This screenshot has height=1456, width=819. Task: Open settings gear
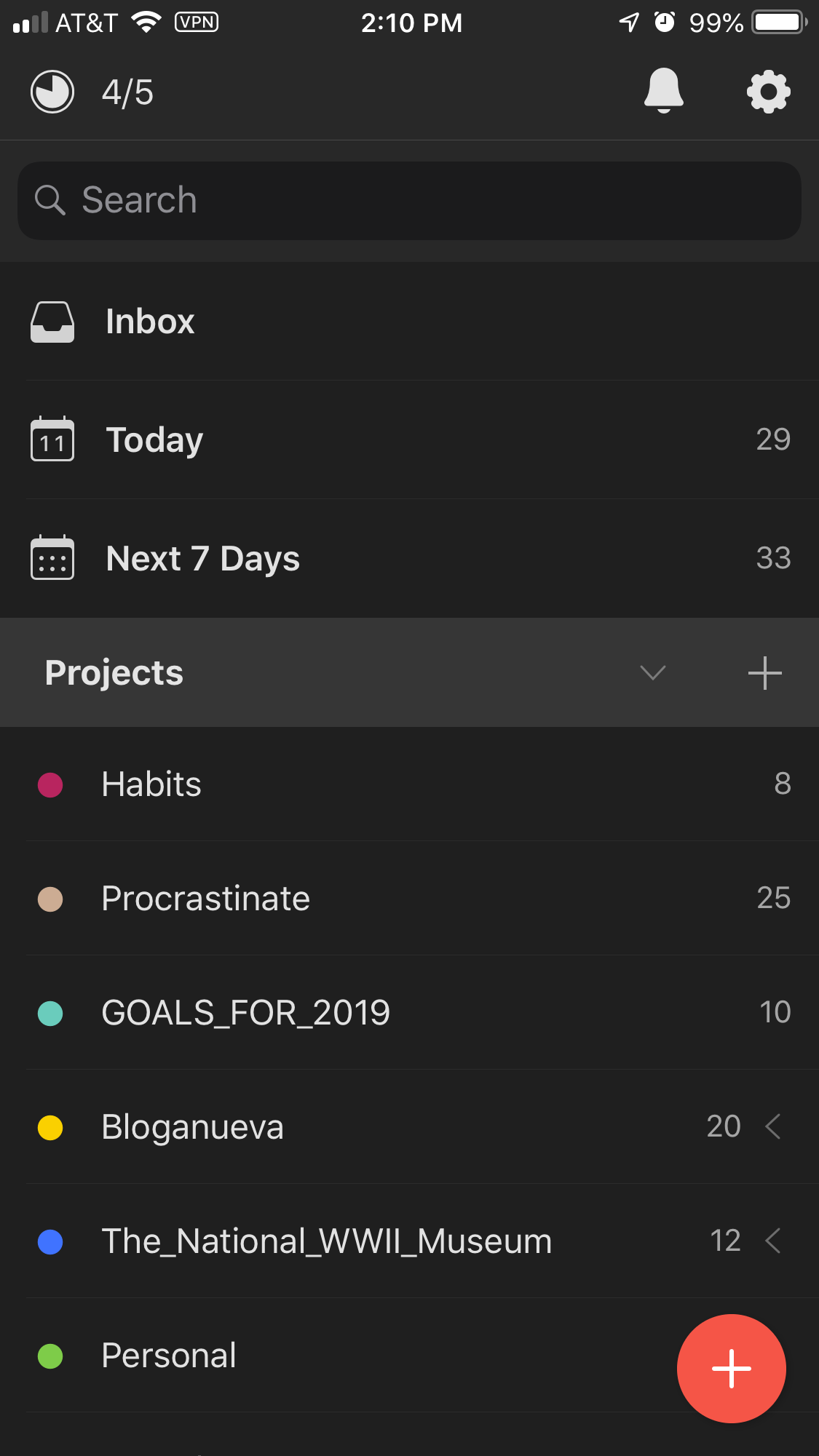(769, 92)
